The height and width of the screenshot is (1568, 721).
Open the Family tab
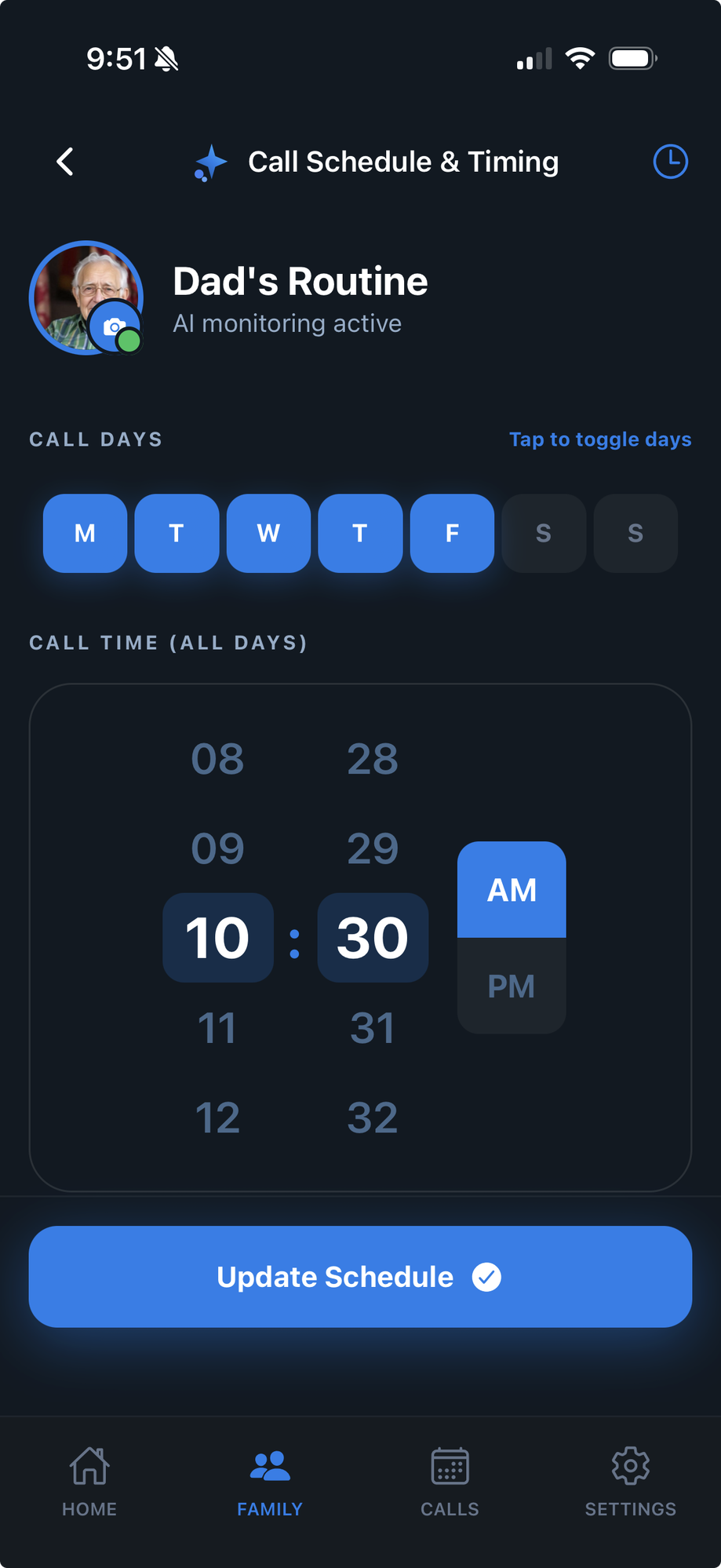click(270, 1479)
